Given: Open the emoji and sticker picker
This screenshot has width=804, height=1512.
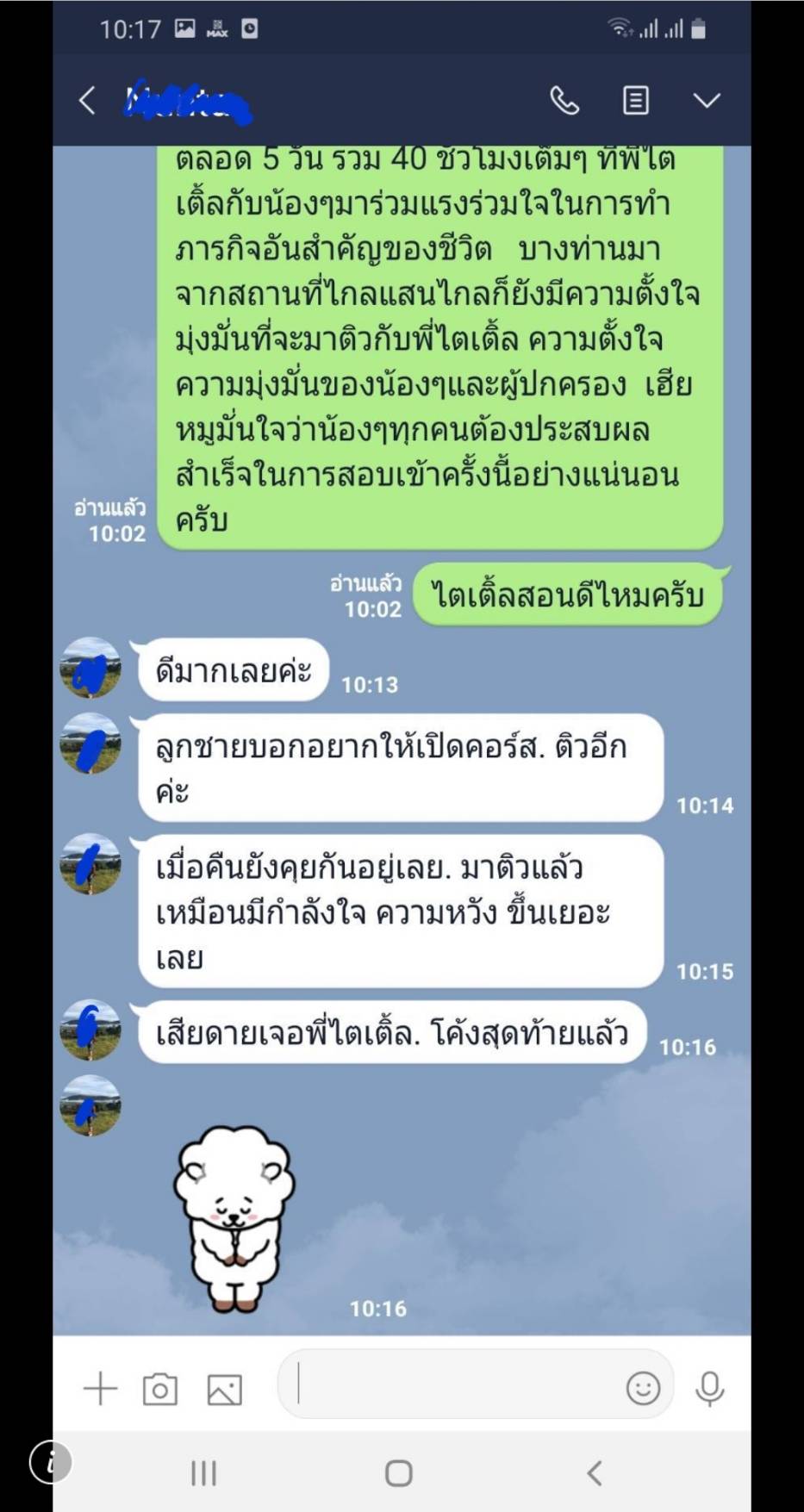Looking at the screenshot, I should pyautogui.click(x=643, y=1388).
